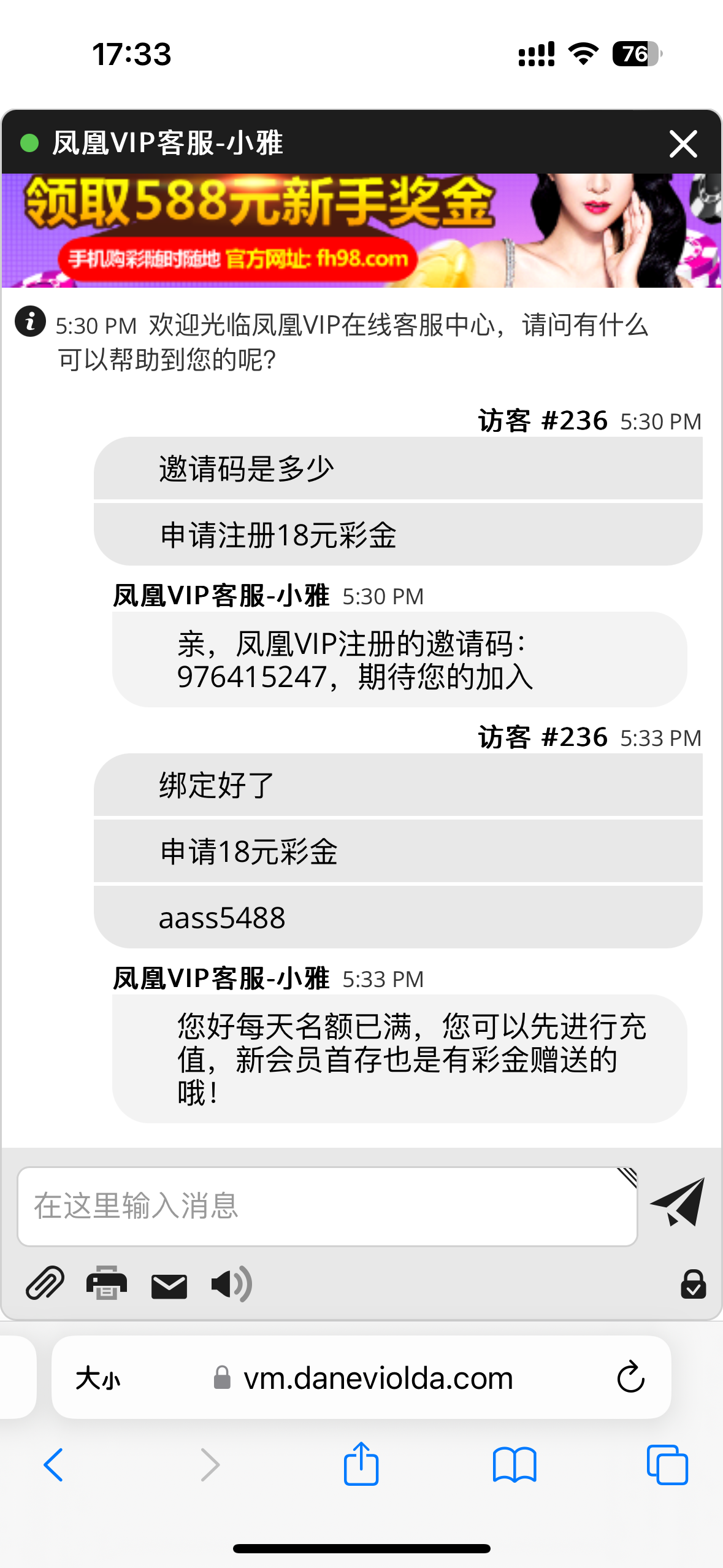The height and width of the screenshot is (1568, 723).
Task: Reload the web page
Action: pyautogui.click(x=630, y=1378)
